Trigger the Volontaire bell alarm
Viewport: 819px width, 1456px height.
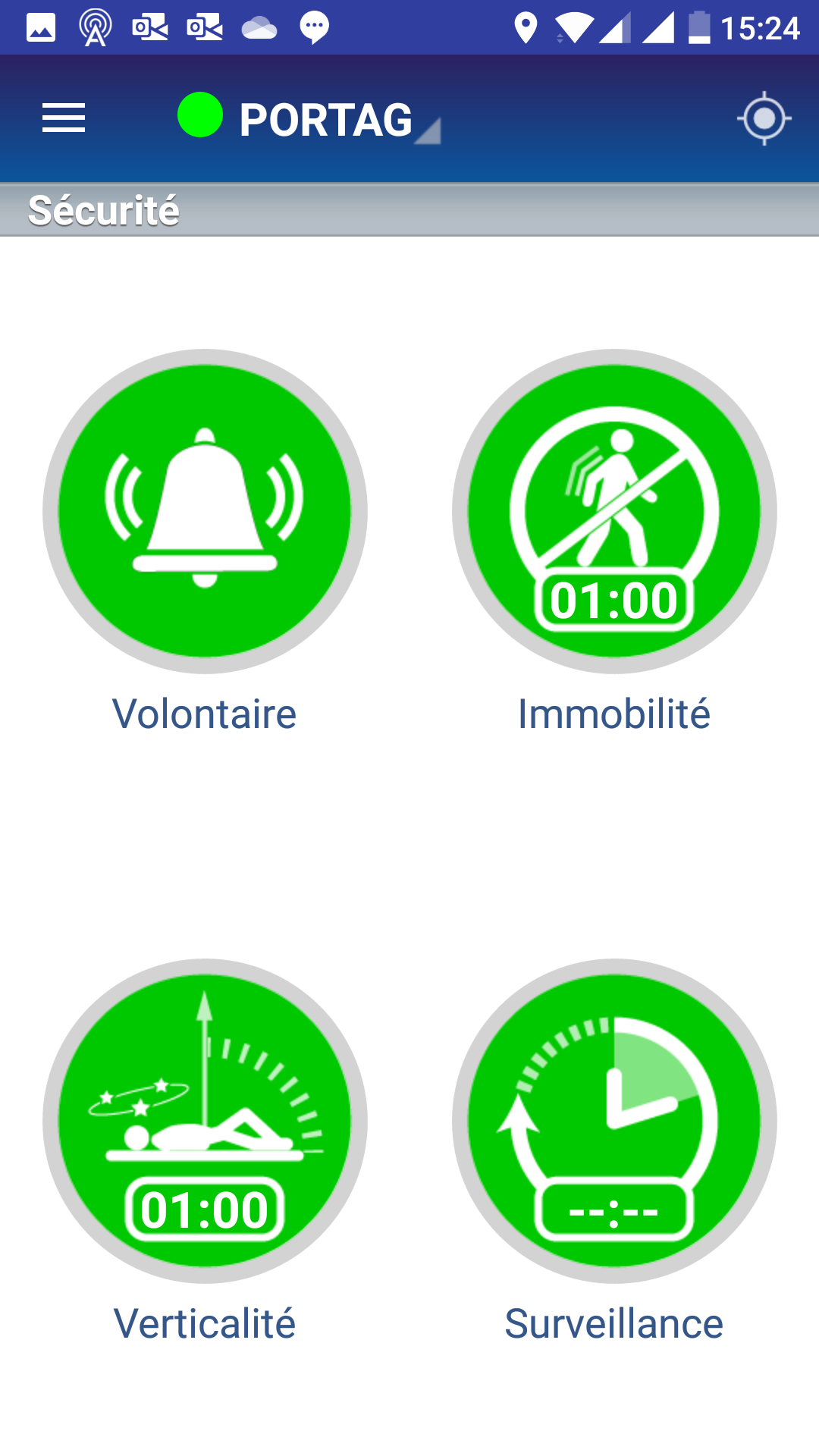click(205, 511)
